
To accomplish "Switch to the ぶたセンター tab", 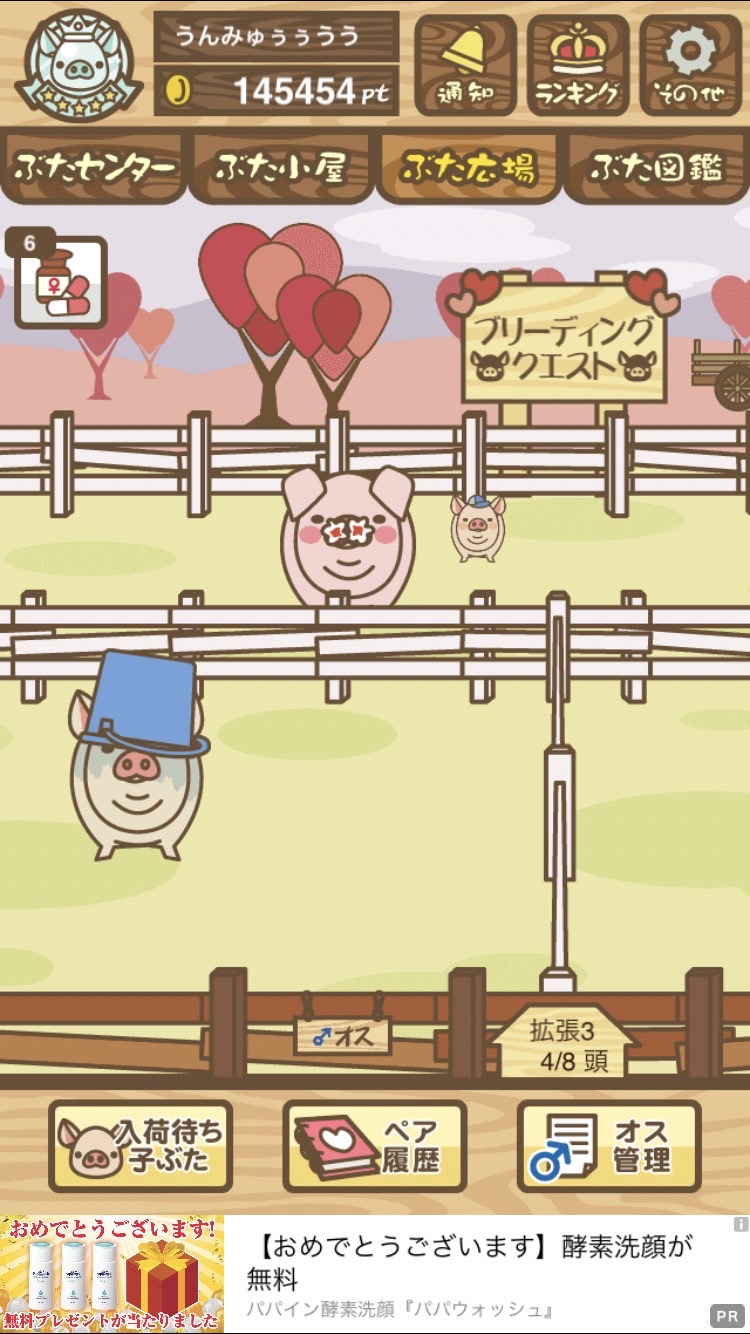I will click(94, 168).
